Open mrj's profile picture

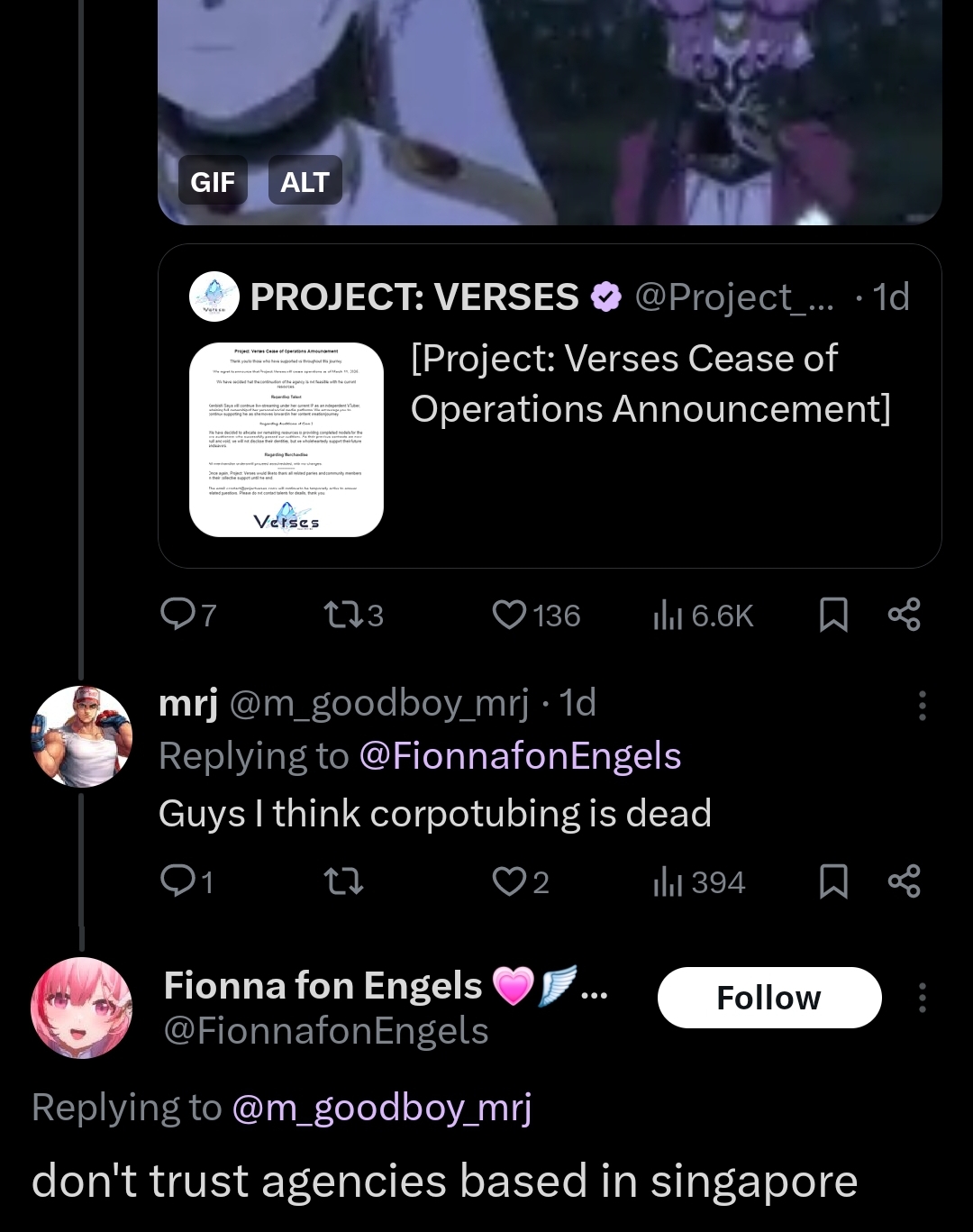pyautogui.click(x=81, y=736)
